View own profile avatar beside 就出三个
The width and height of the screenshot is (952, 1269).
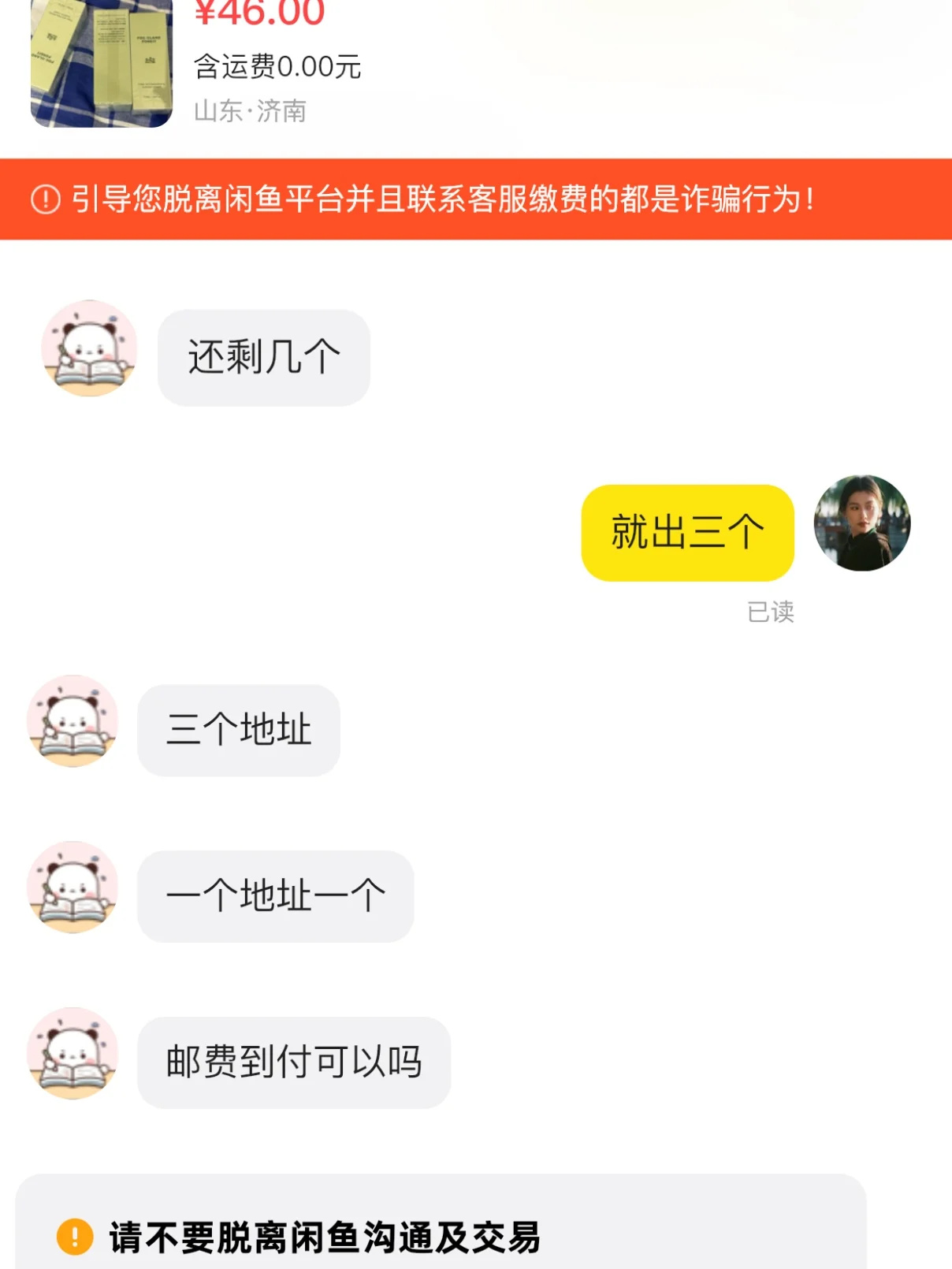861,523
